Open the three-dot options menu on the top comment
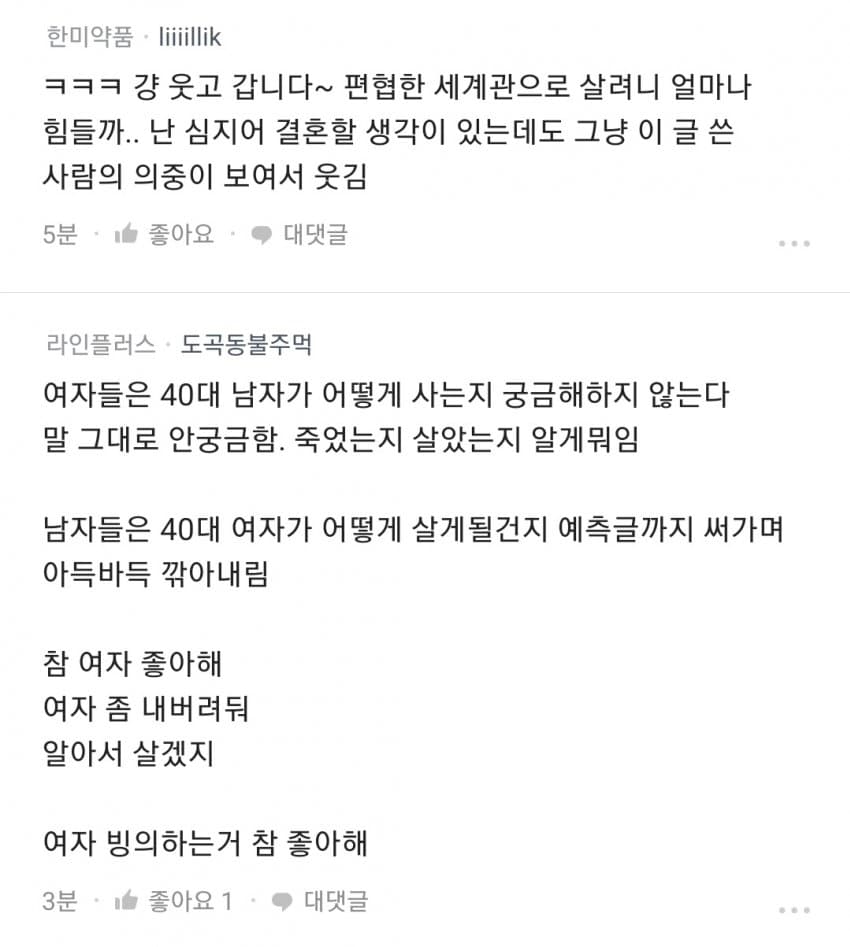 (x=795, y=241)
